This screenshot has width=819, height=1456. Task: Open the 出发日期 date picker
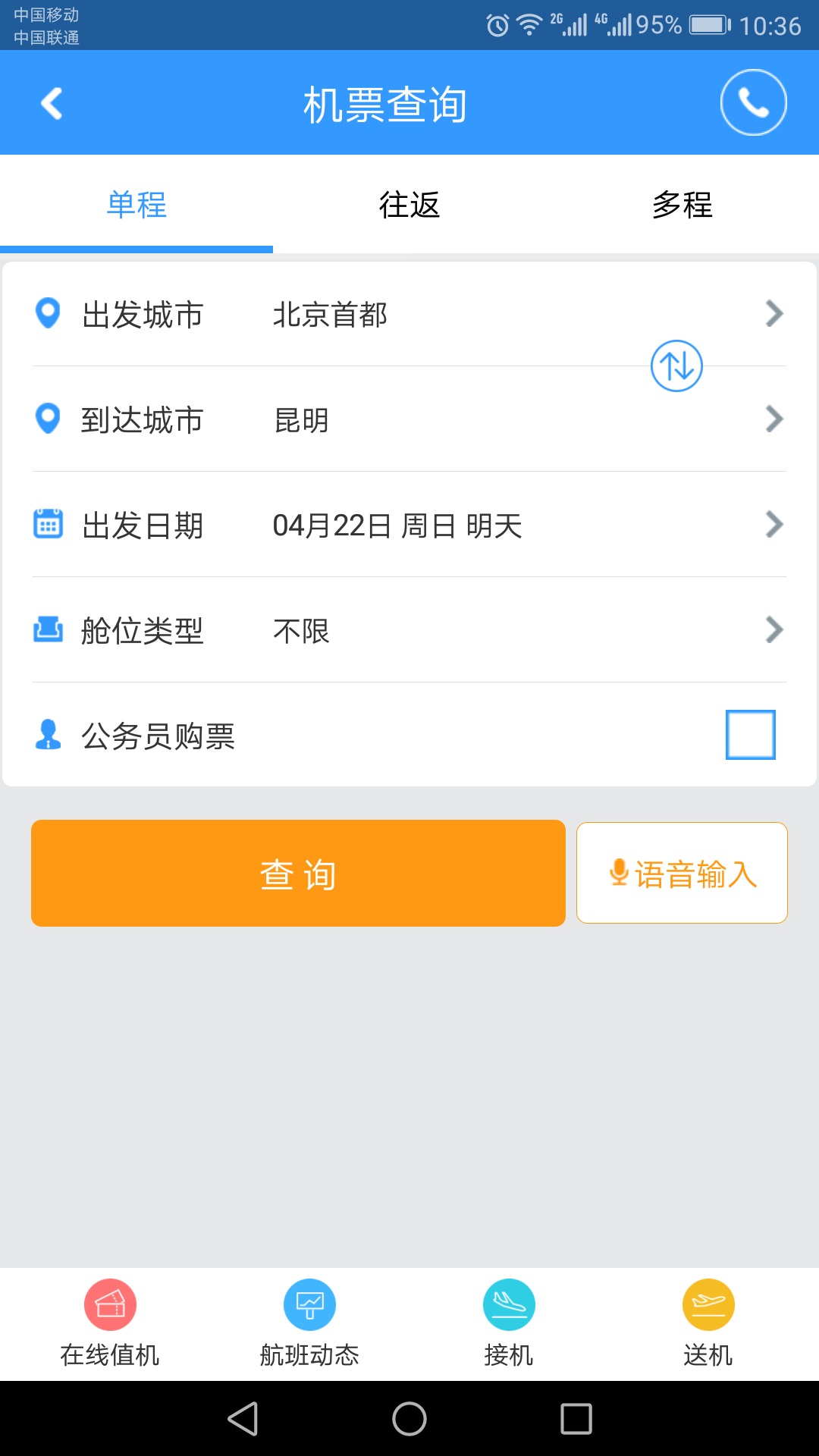(409, 525)
